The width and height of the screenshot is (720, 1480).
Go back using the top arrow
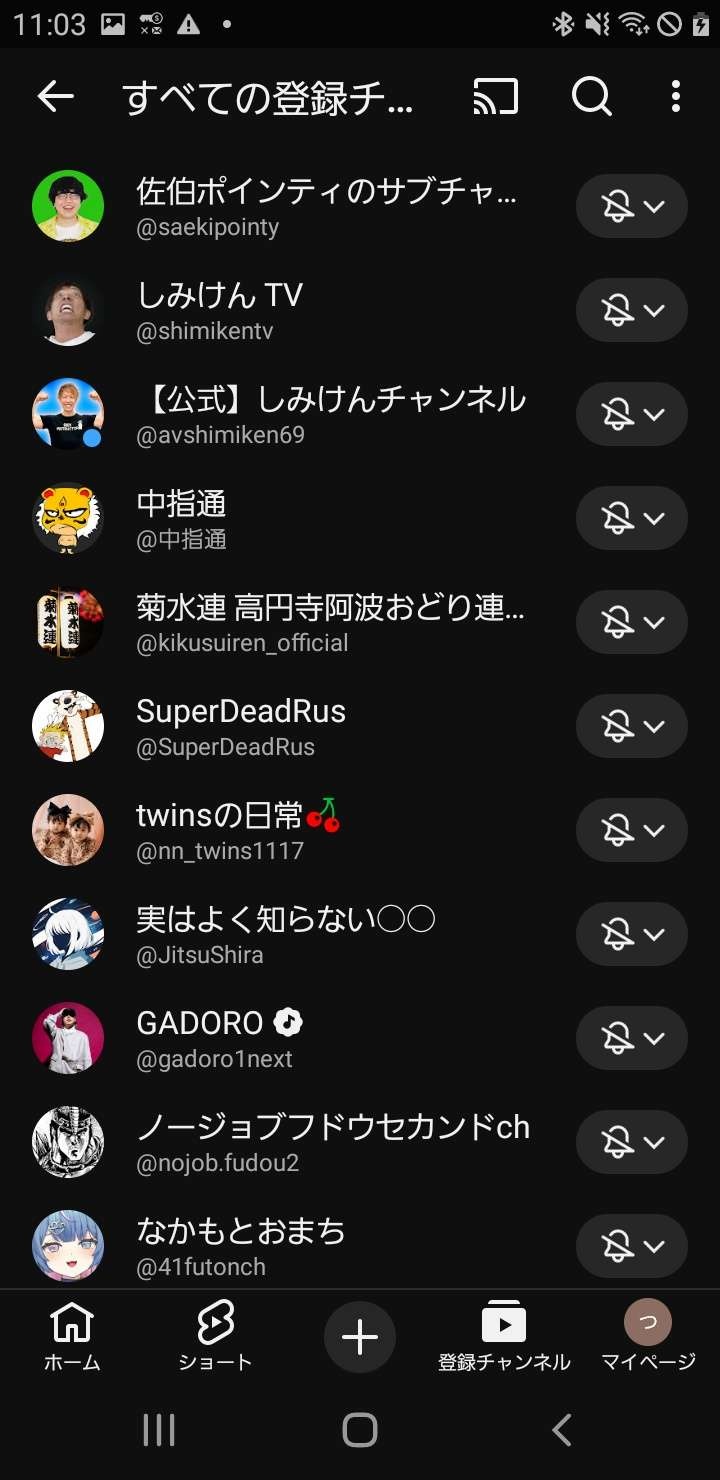click(x=56, y=97)
